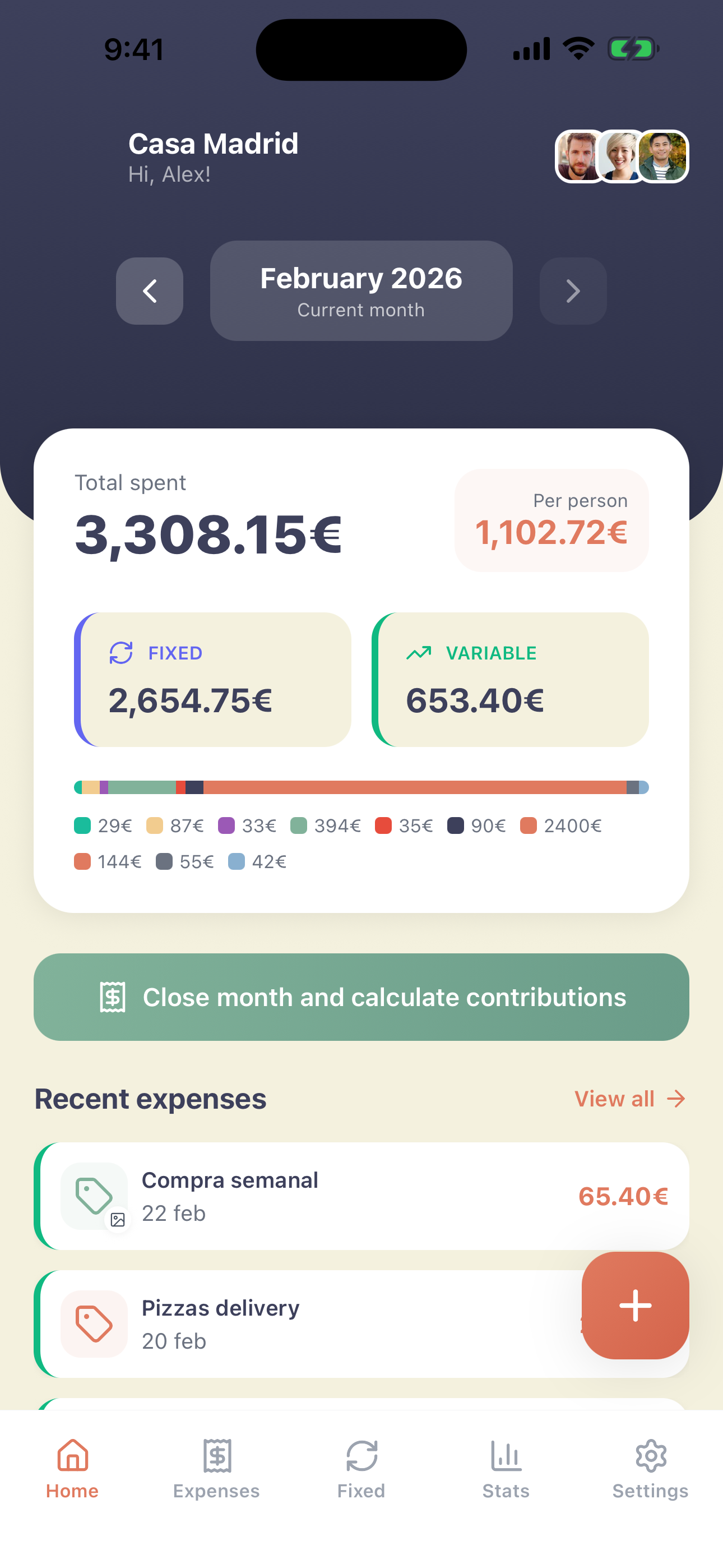
Task: Open the Fixed recurring expenses icon
Action: click(x=361, y=1456)
